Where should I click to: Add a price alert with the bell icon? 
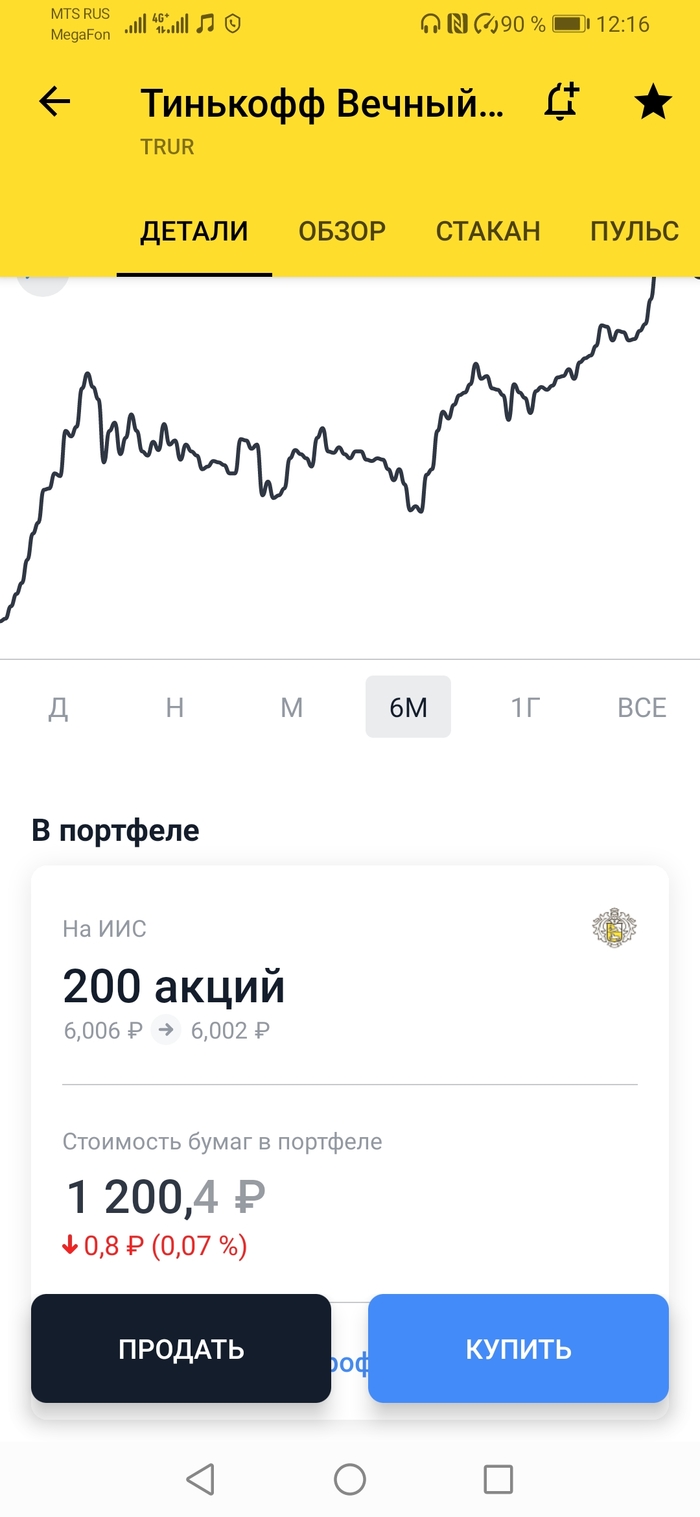point(562,102)
